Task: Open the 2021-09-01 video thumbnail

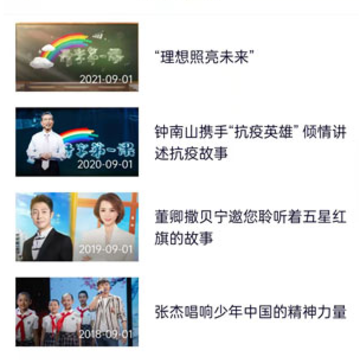Action: point(77,57)
